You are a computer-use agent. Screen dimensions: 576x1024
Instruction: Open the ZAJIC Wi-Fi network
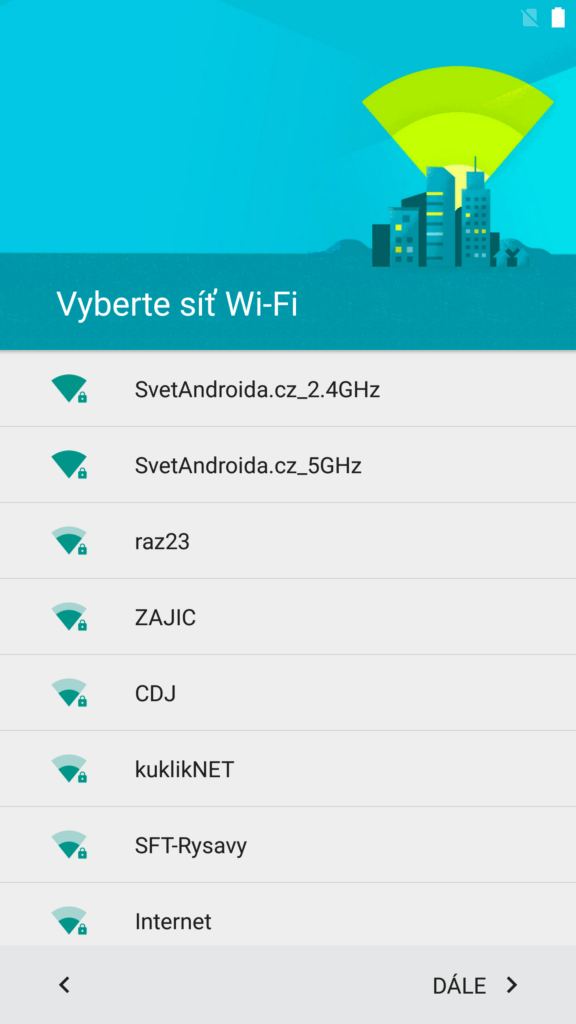pos(288,616)
